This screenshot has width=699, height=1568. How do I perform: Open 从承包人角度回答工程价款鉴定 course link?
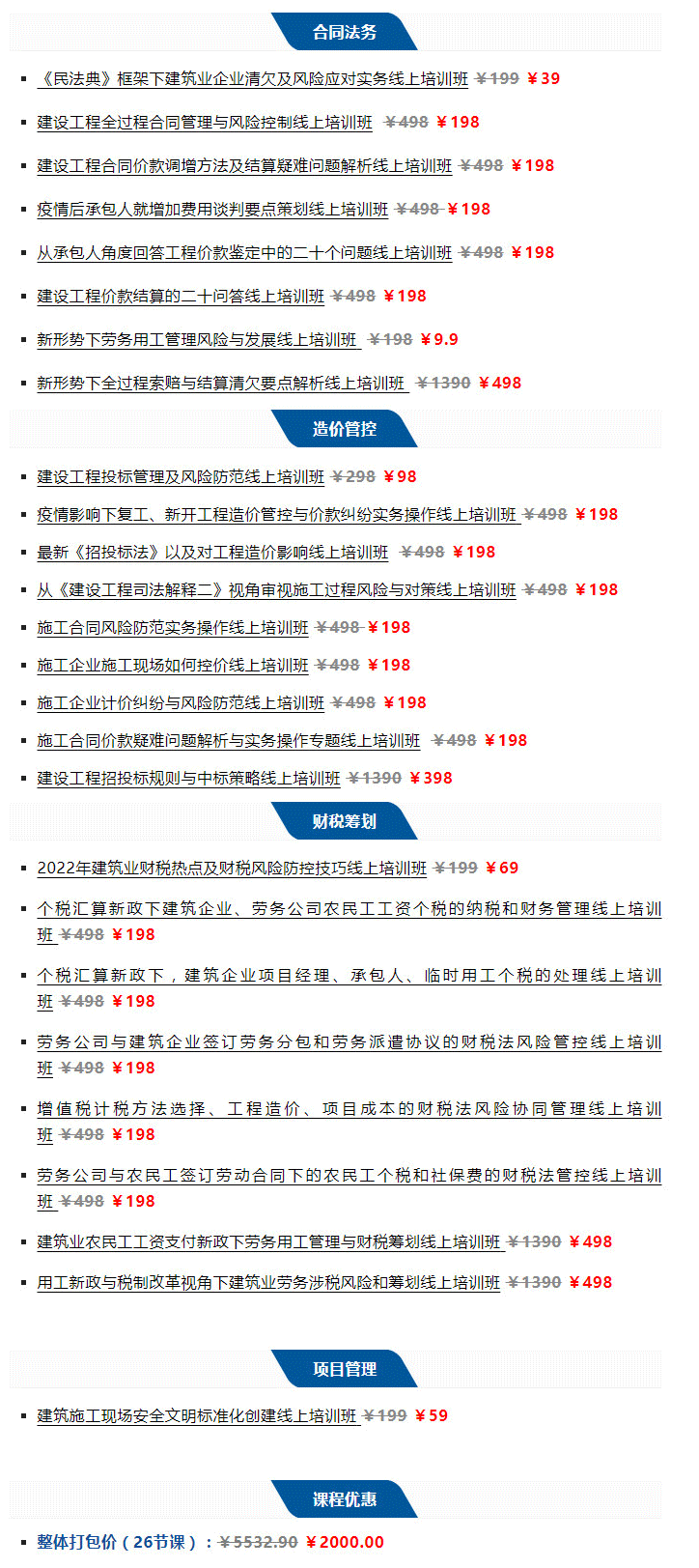tap(244, 253)
